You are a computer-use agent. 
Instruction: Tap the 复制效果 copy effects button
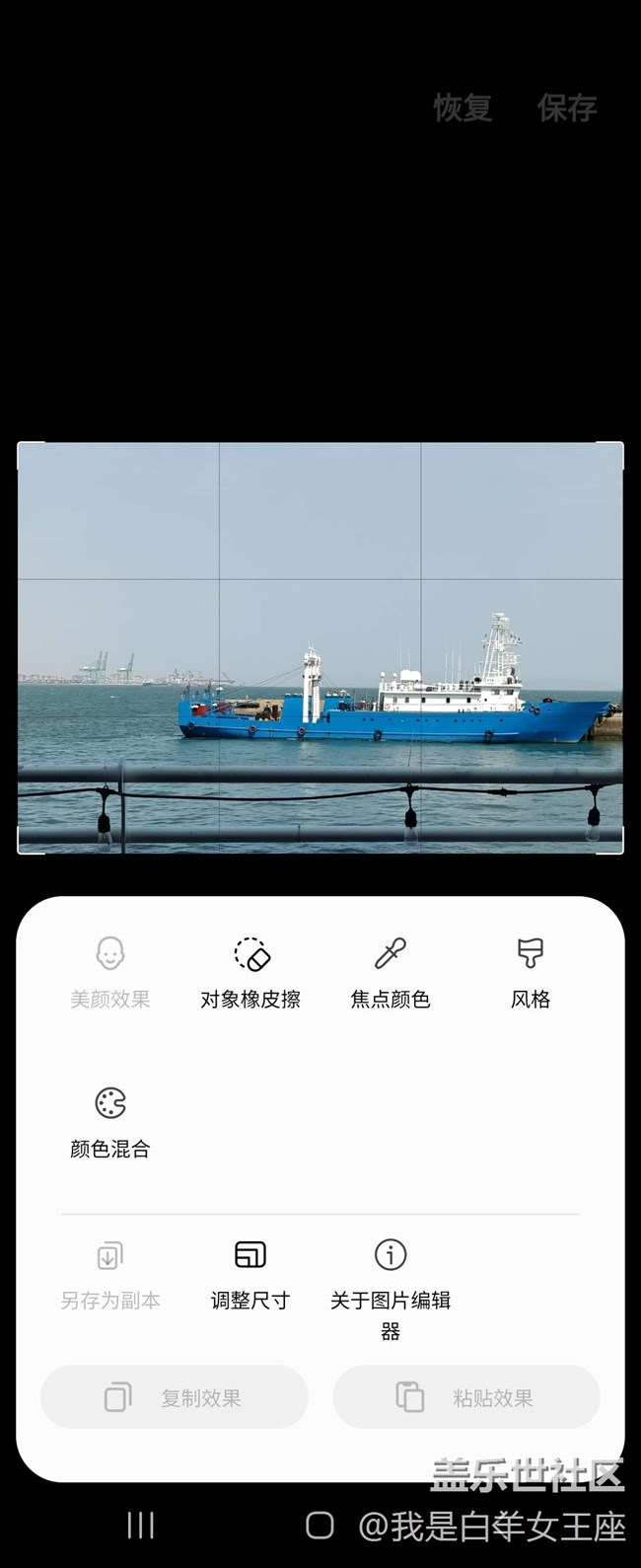(x=175, y=1397)
